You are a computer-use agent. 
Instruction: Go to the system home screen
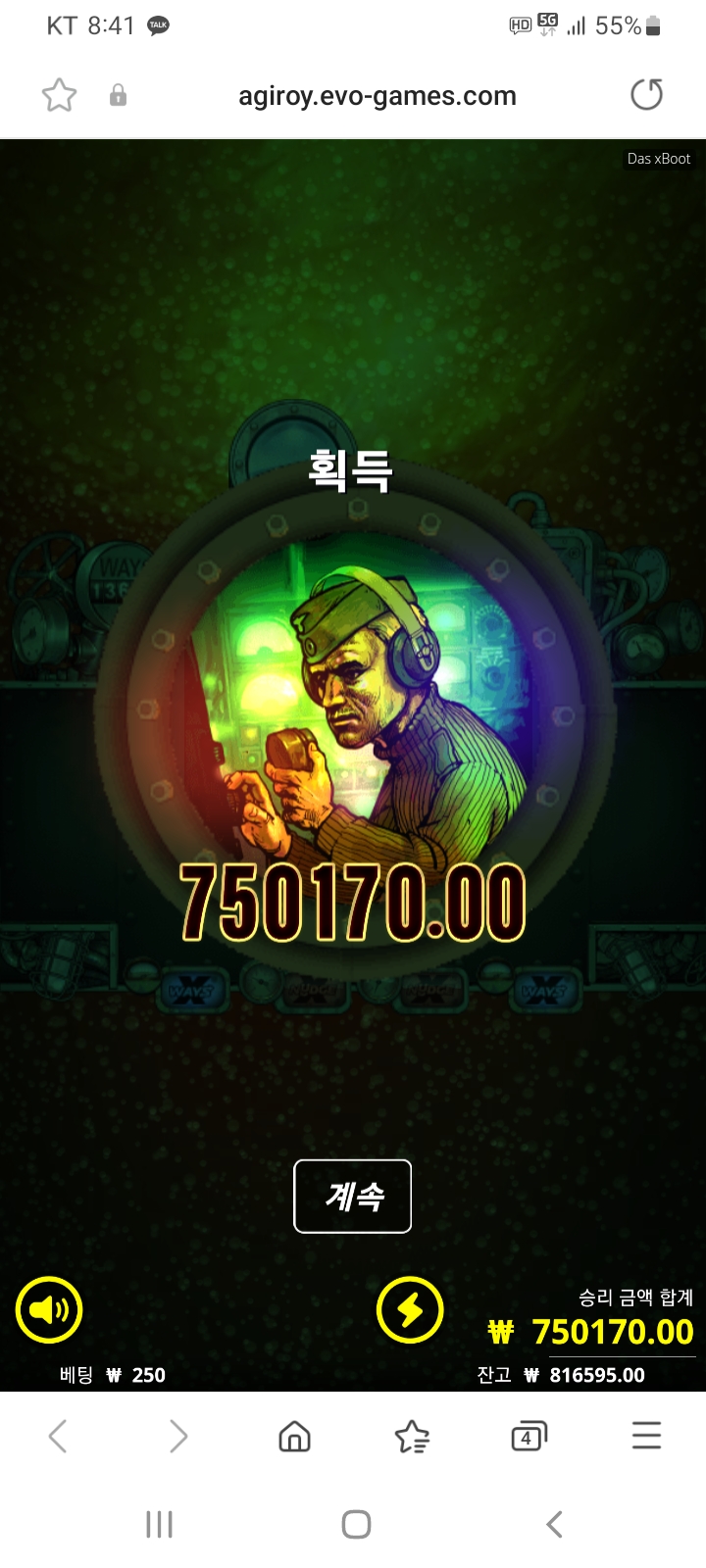click(x=356, y=1524)
